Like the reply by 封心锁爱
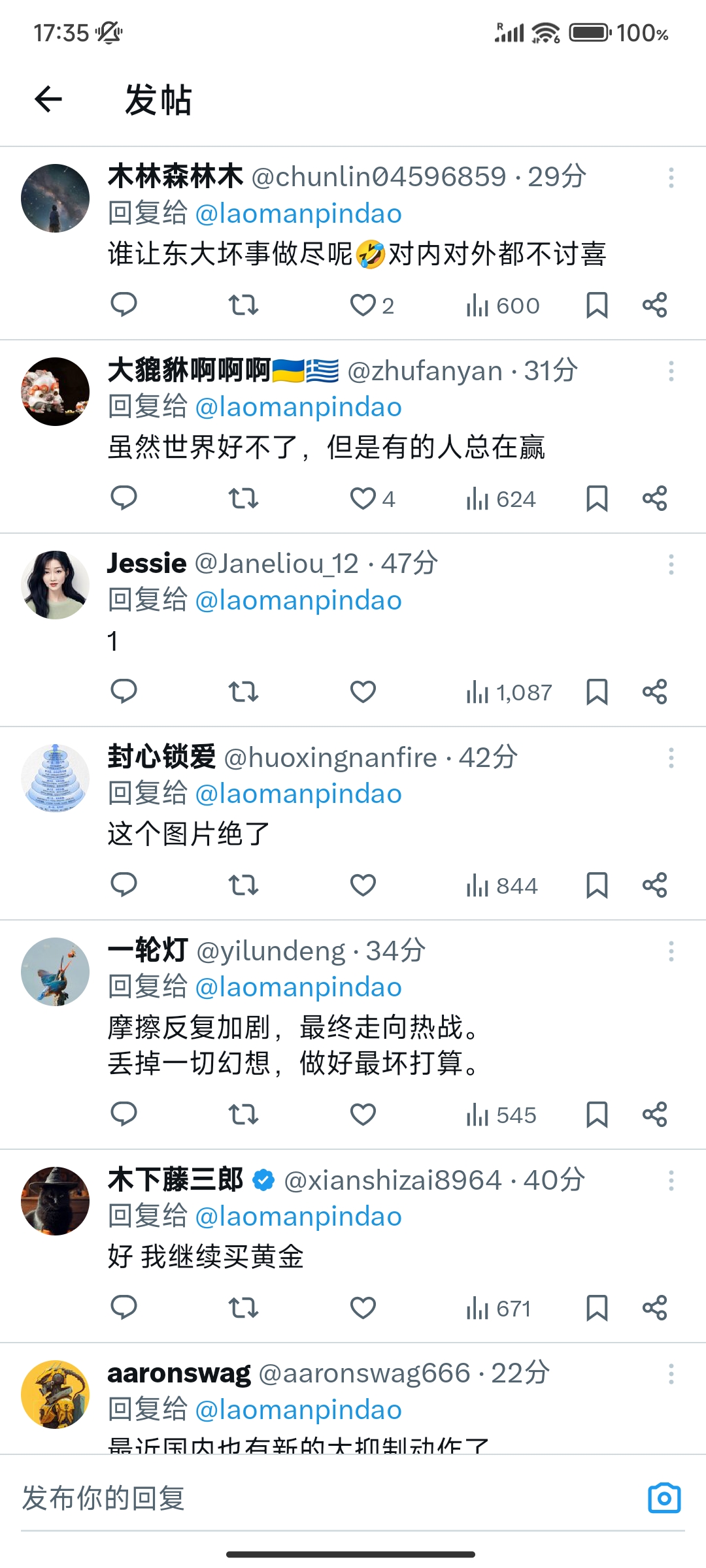This screenshot has width=706, height=1568. click(x=363, y=885)
